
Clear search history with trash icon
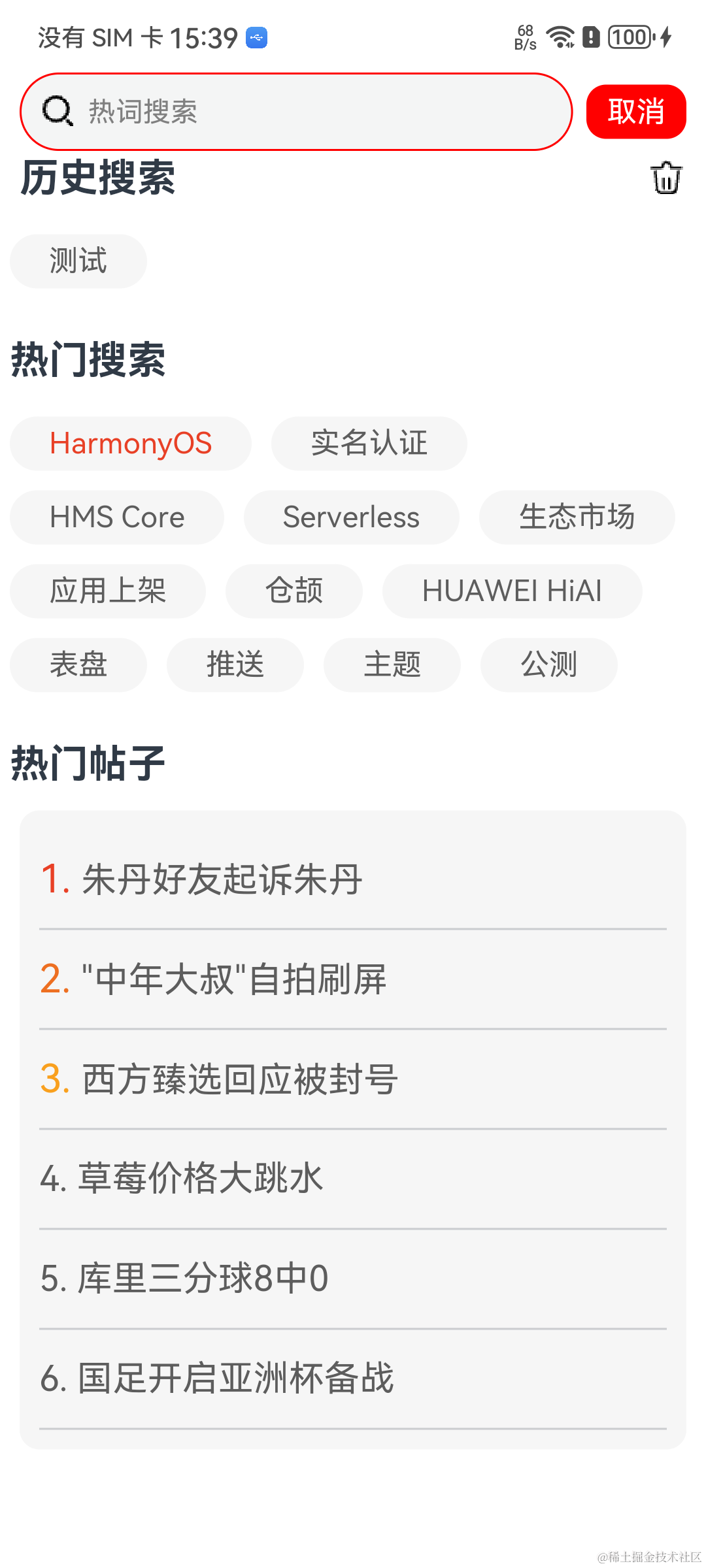coord(665,178)
